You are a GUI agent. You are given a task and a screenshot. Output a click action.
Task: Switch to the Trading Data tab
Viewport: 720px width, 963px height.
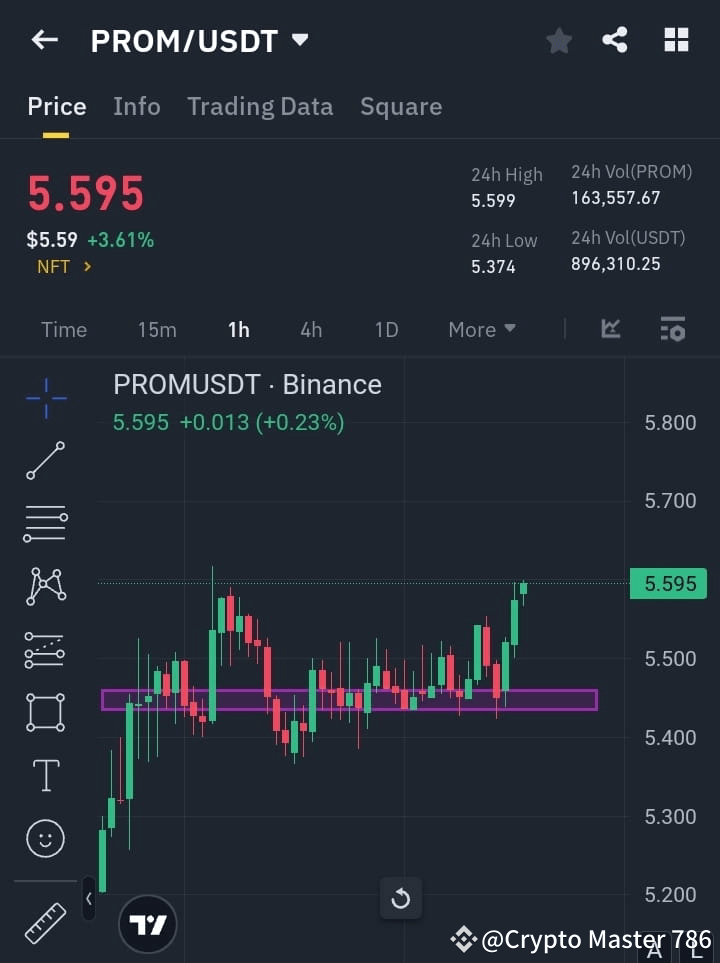tap(260, 106)
